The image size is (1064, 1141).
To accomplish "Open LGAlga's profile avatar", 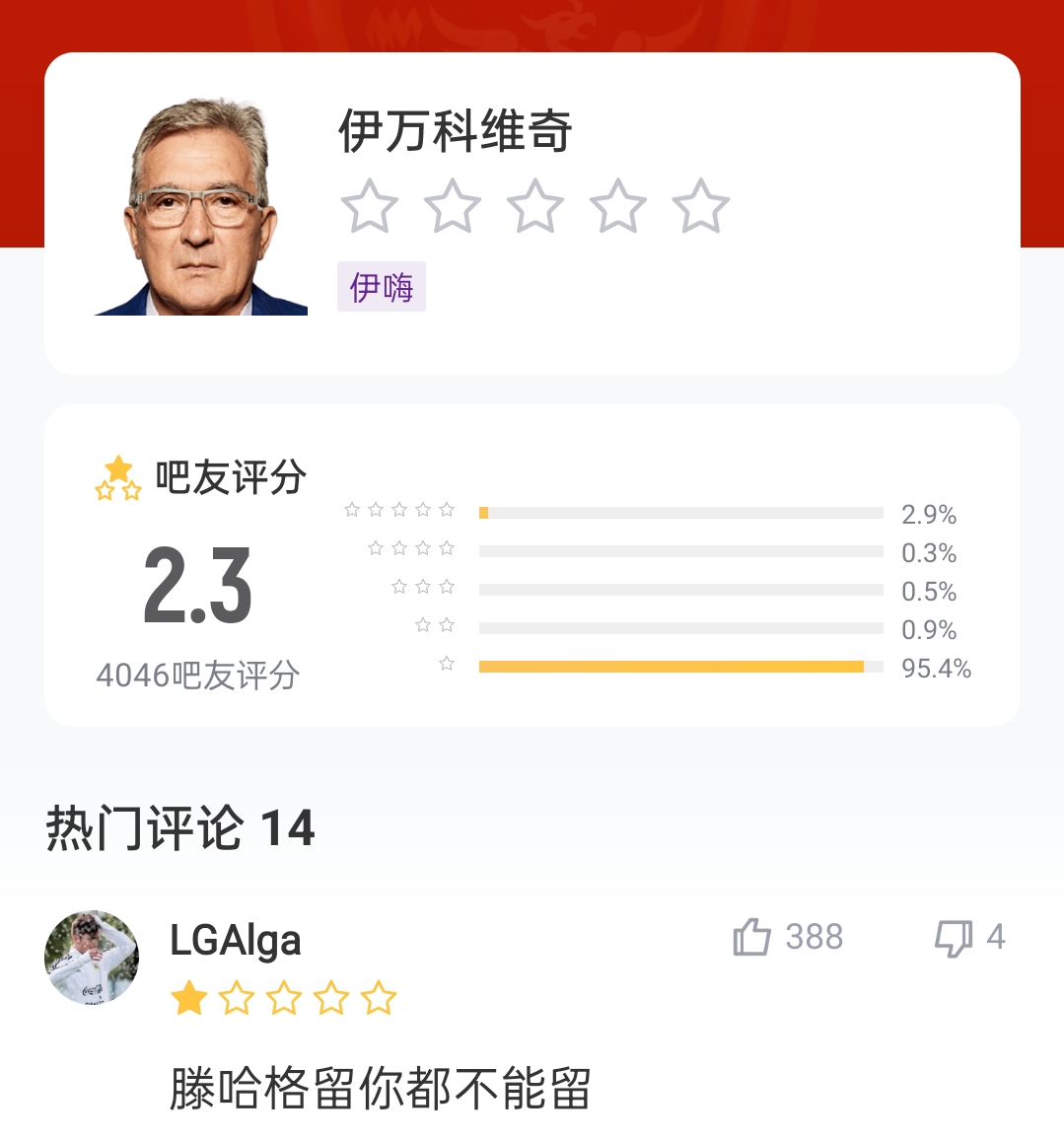I will click(92, 957).
